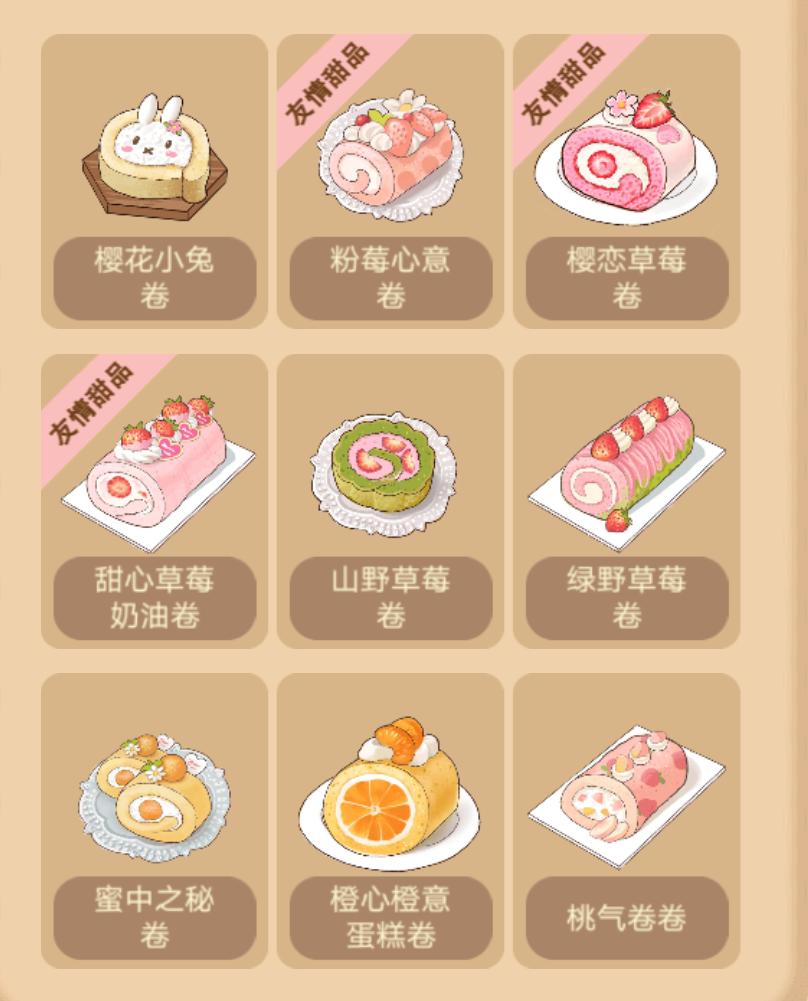Screen dimensions: 808x1001
Task: Open the 樱花小兔卷 cake card
Action: pos(154,182)
